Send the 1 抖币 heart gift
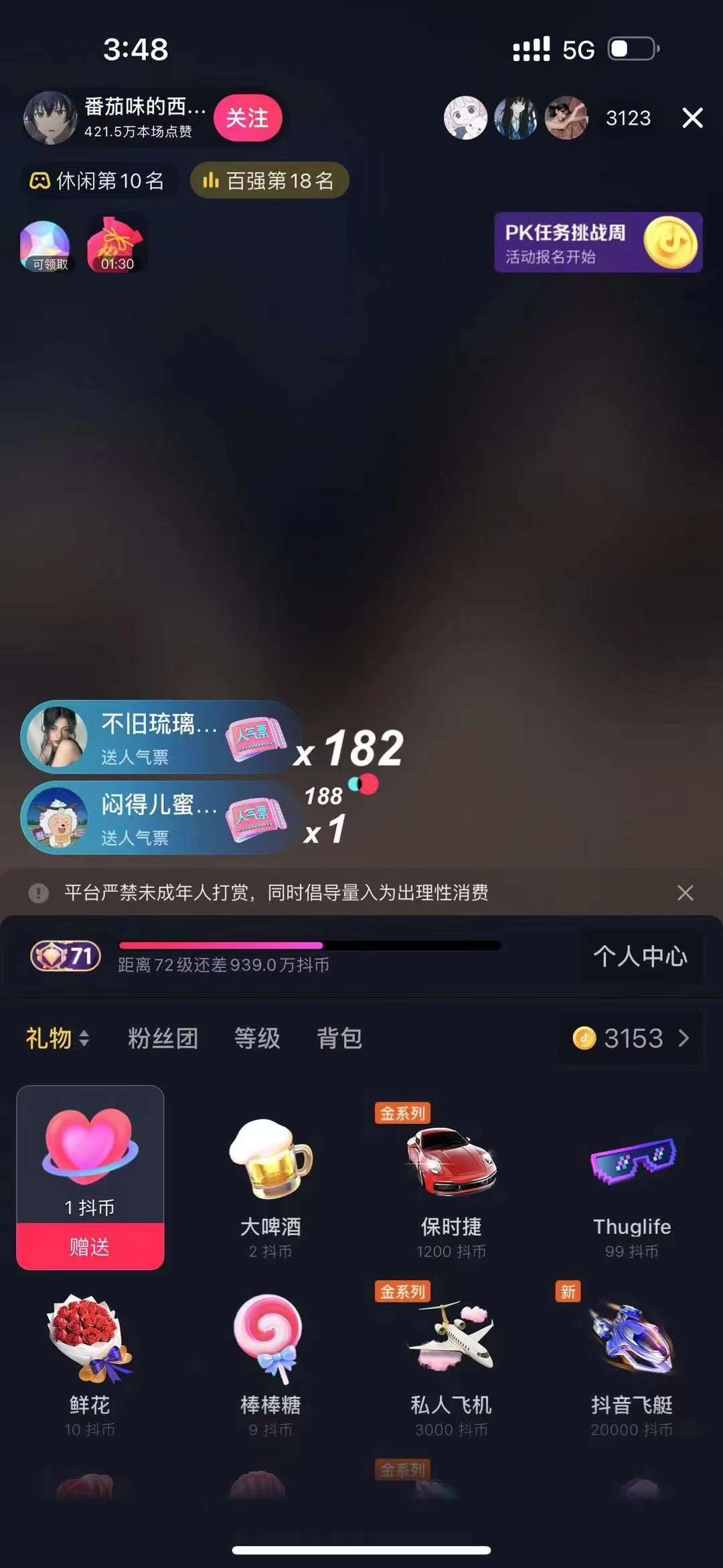 pyautogui.click(x=90, y=1246)
